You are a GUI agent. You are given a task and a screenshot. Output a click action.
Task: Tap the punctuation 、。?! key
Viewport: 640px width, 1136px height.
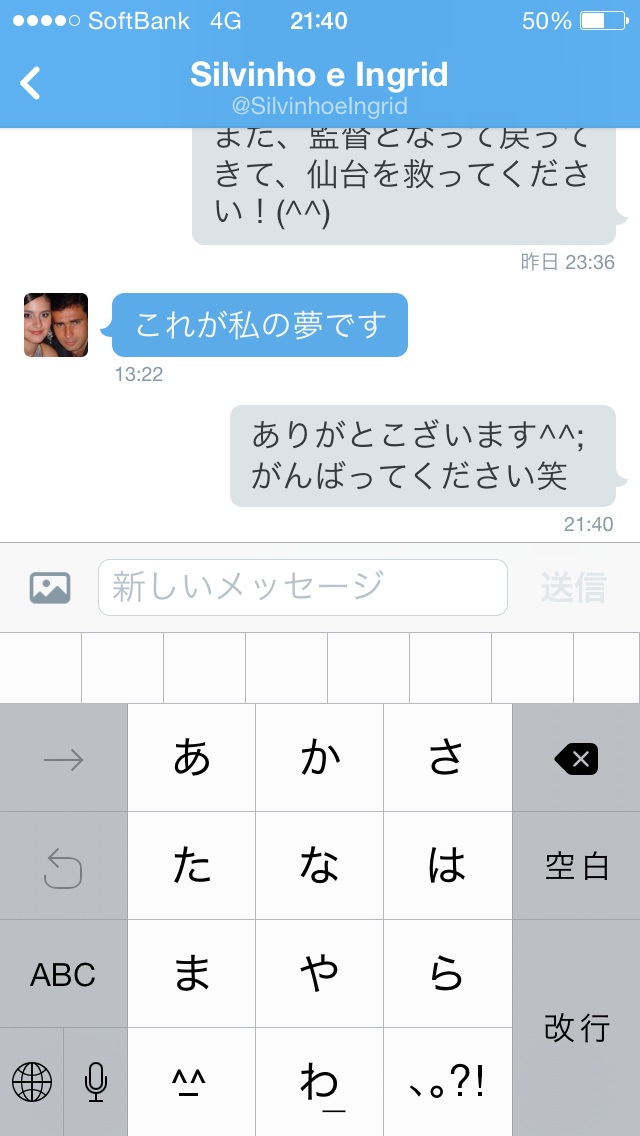coord(448,1082)
